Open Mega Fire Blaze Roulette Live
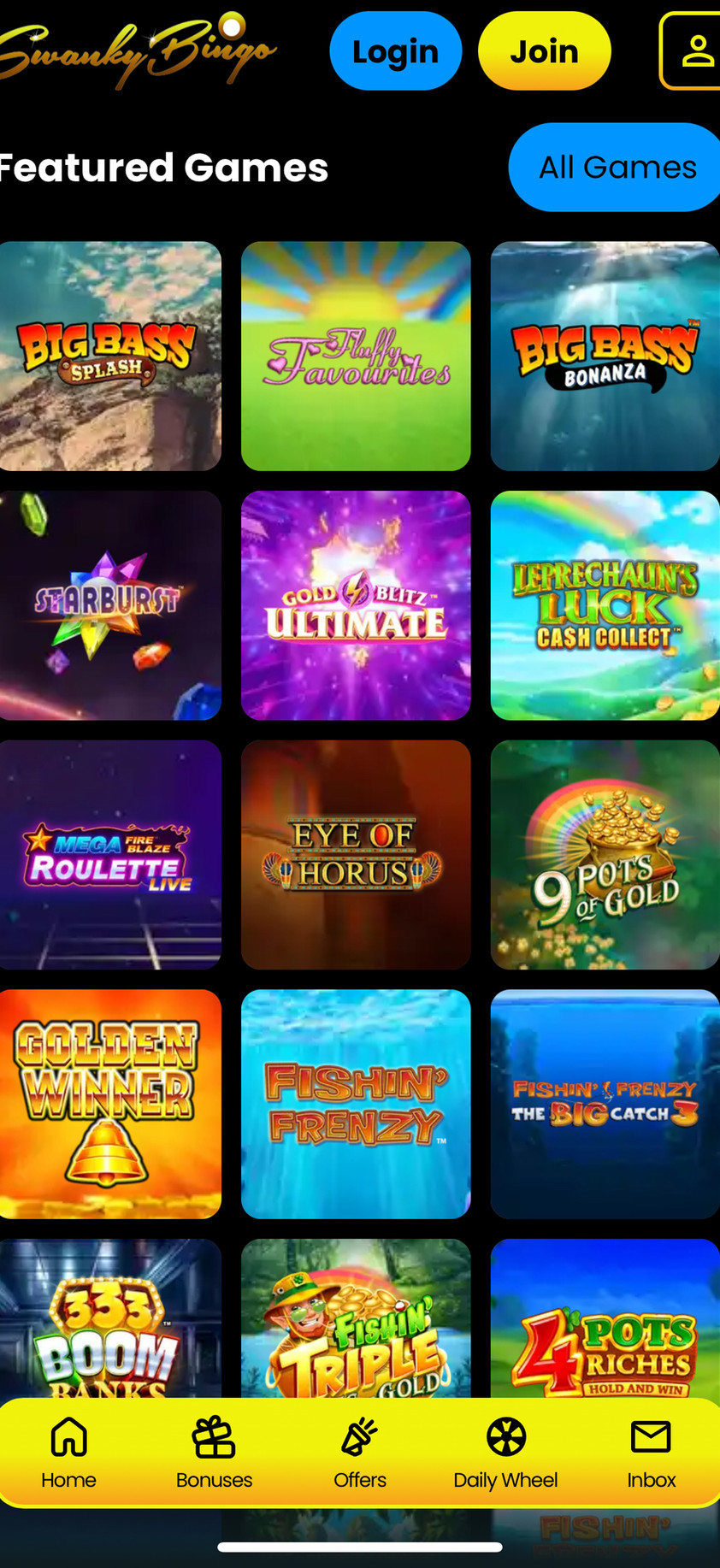This screenshot has width=720, height=1568. click(x=109, y=855)
